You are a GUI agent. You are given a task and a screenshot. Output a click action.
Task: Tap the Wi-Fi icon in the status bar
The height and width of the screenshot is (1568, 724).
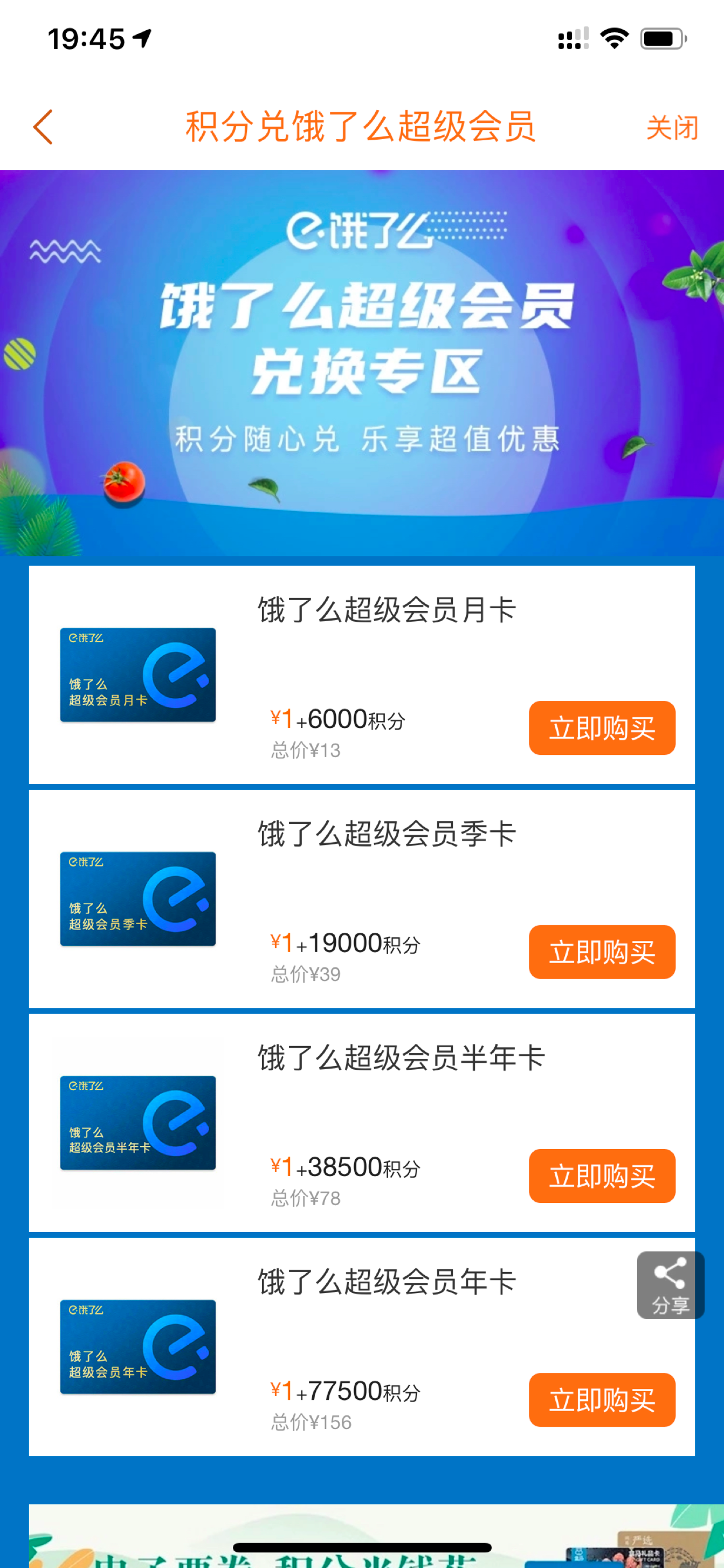[613, 38]
